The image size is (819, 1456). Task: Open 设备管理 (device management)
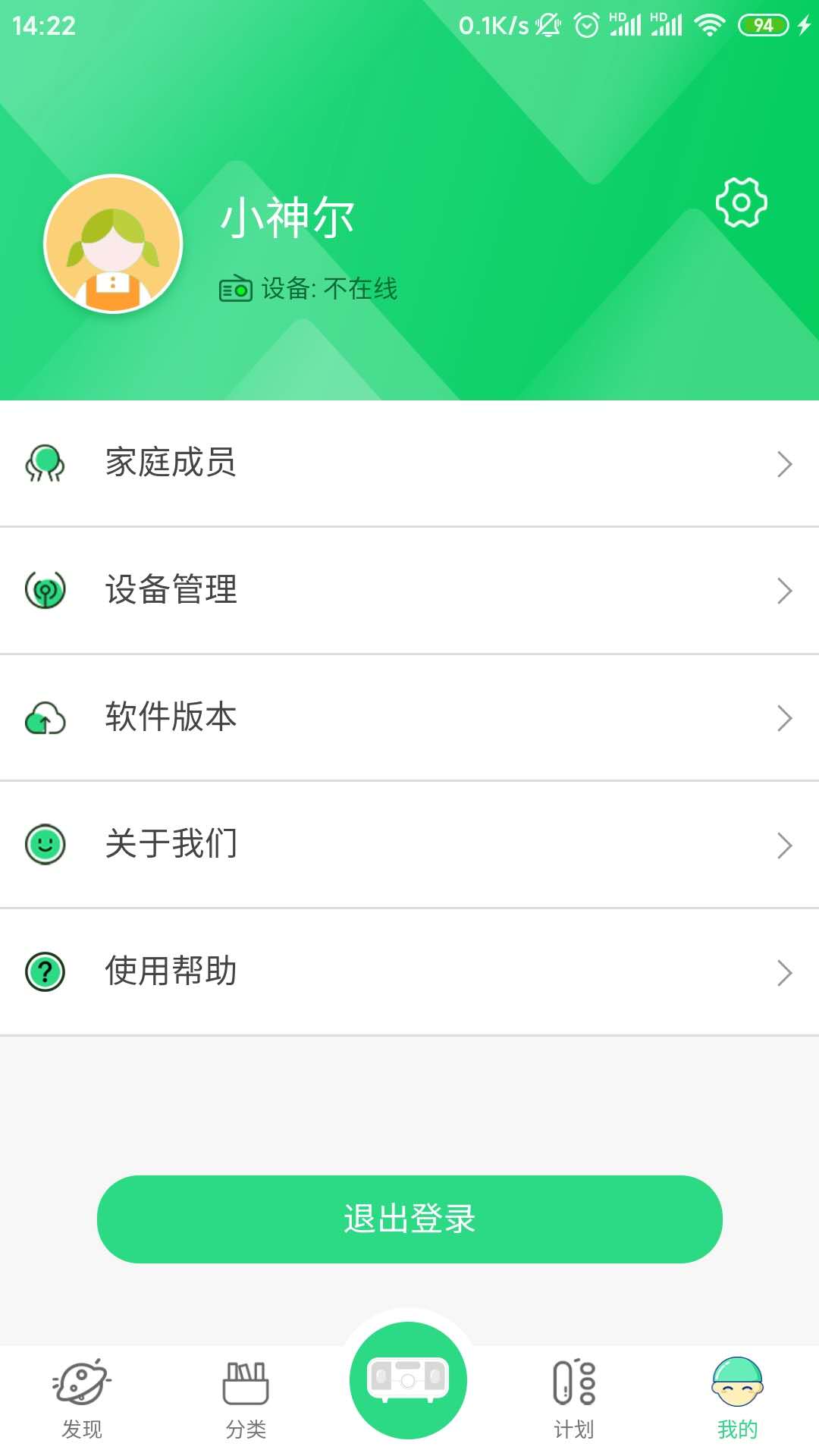click(409, 590)
